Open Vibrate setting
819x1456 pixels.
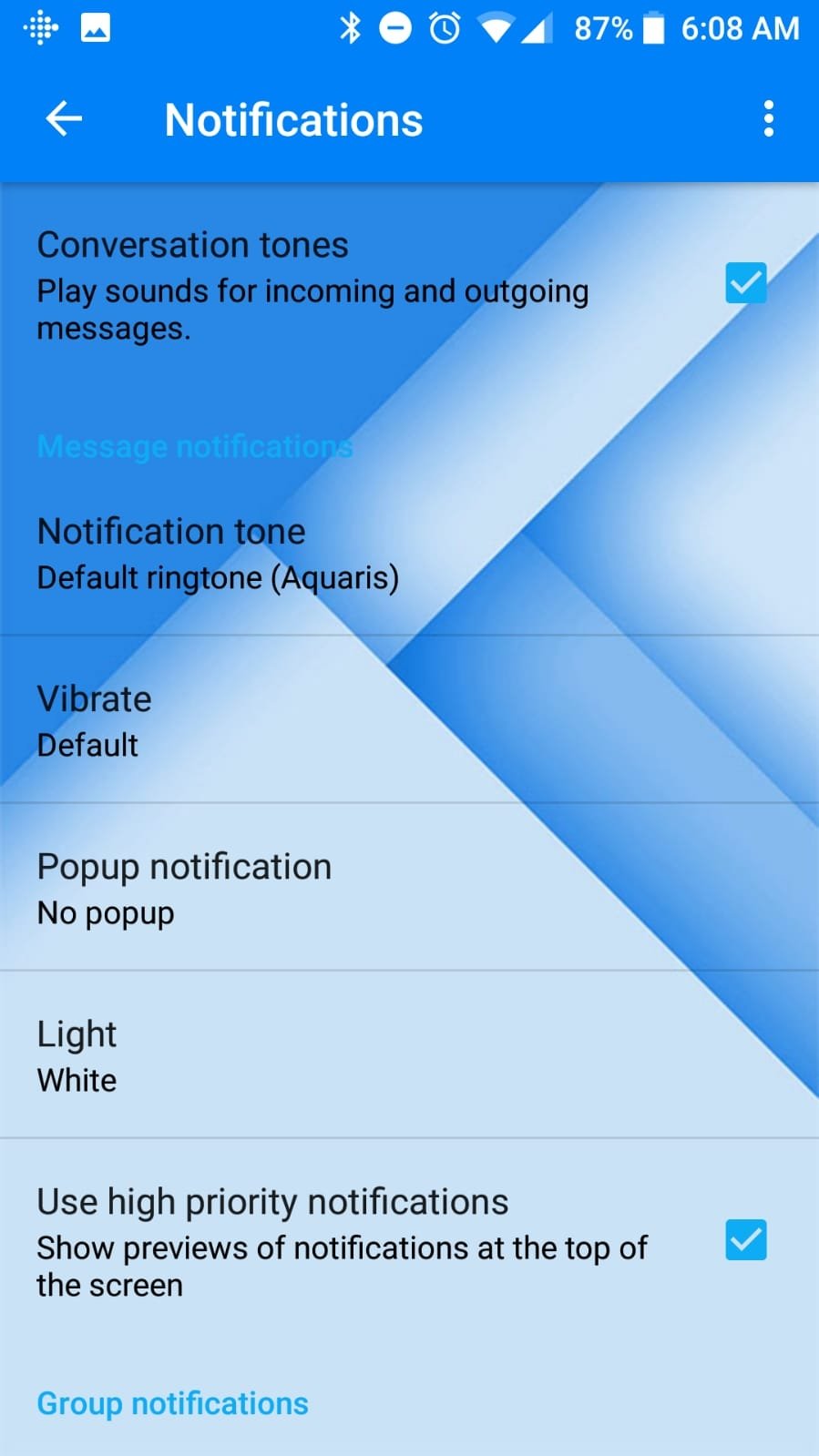click(409, 719)
